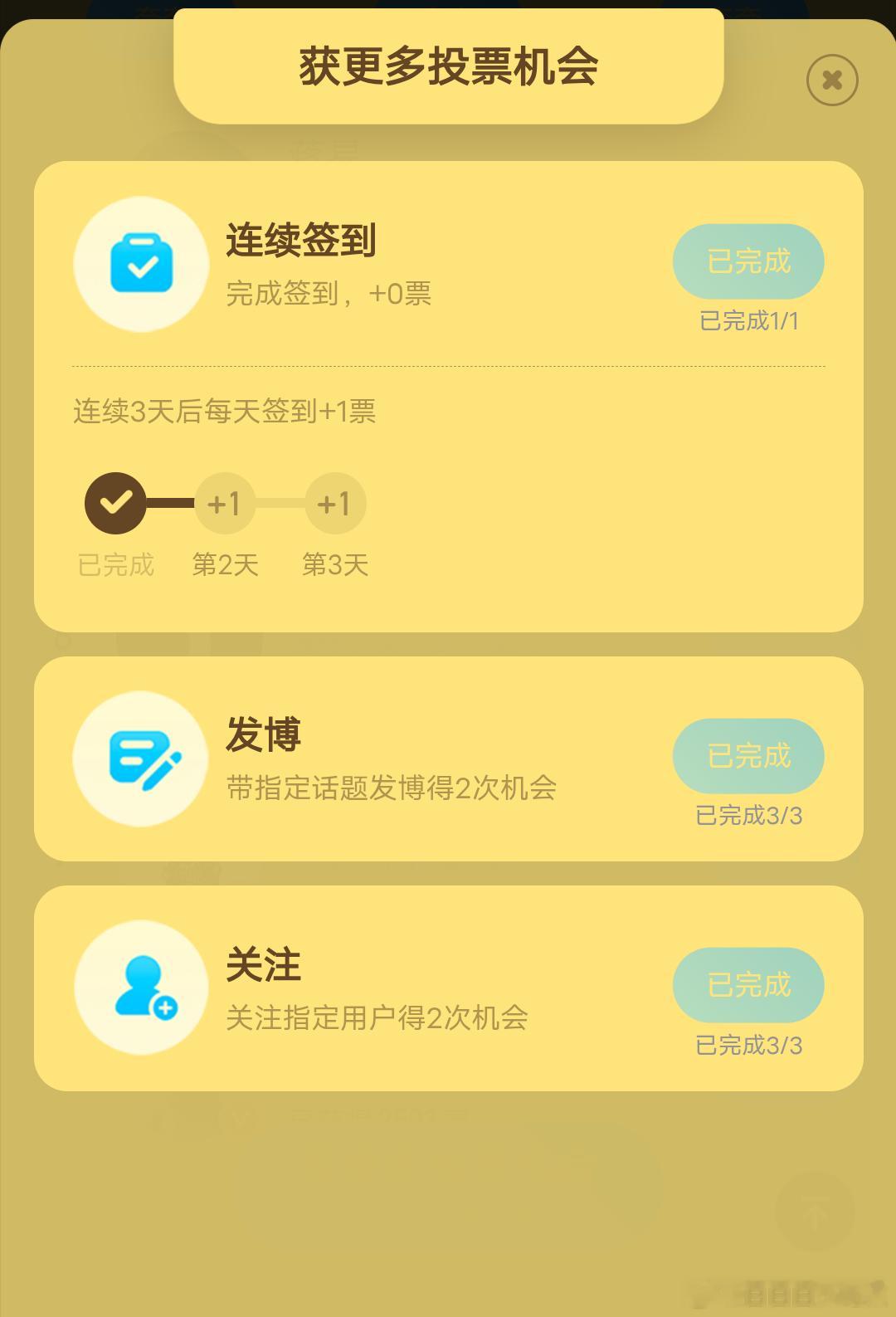
Task: Click the 关注 add-user icon
Action: click(x=141, y=988)
